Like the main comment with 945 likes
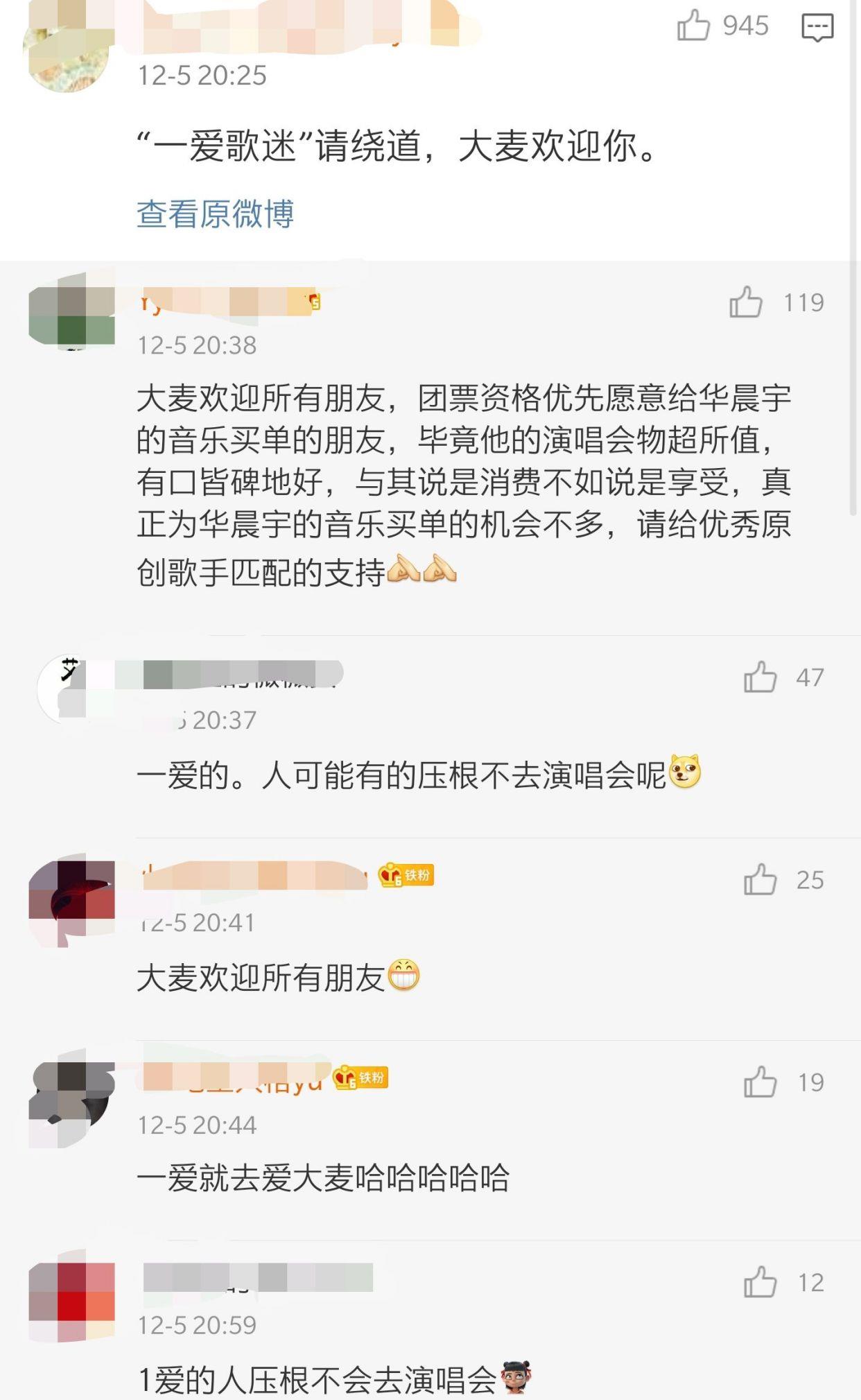The width and height of the screenshot is (861, 1400). (x=693, y=26)
